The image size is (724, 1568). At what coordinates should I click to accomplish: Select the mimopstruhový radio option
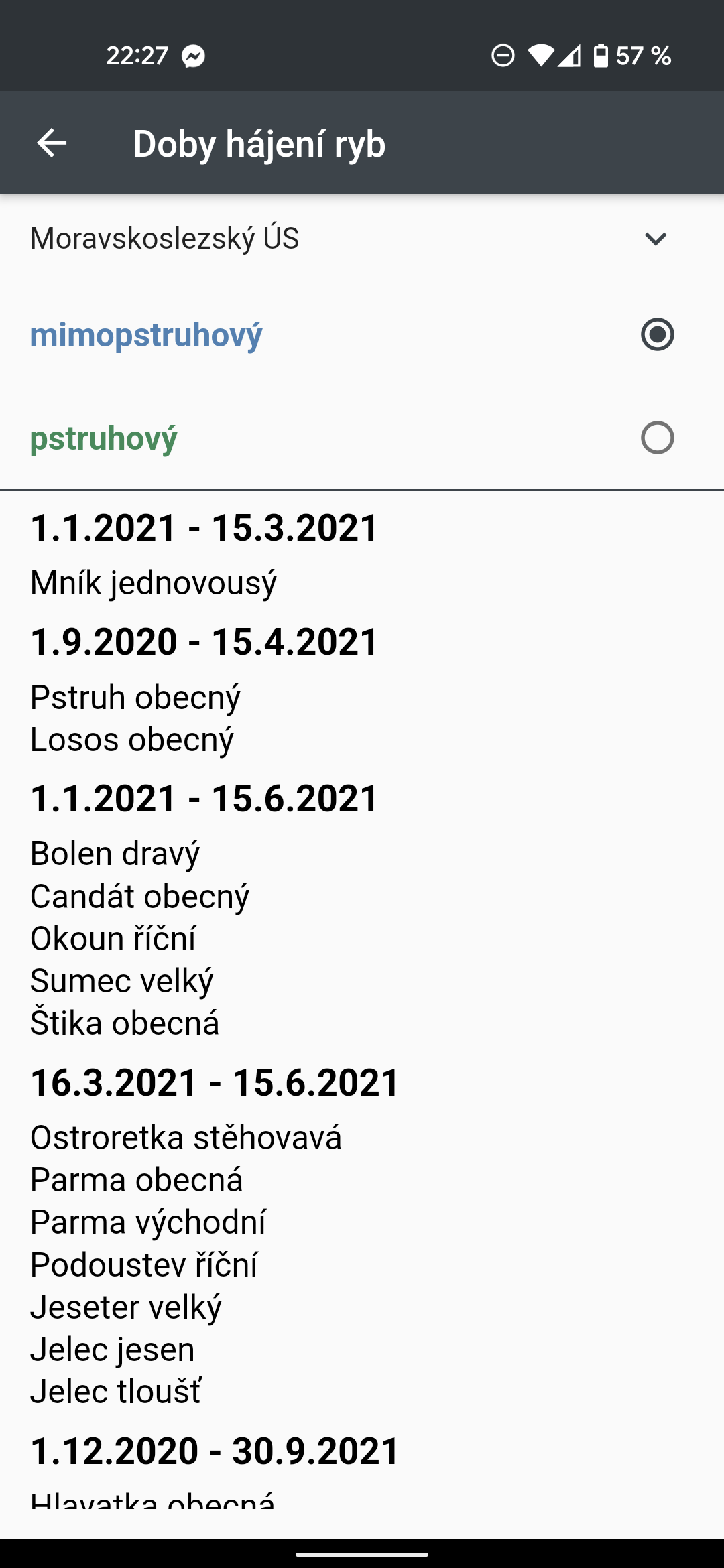pos(362,334)
